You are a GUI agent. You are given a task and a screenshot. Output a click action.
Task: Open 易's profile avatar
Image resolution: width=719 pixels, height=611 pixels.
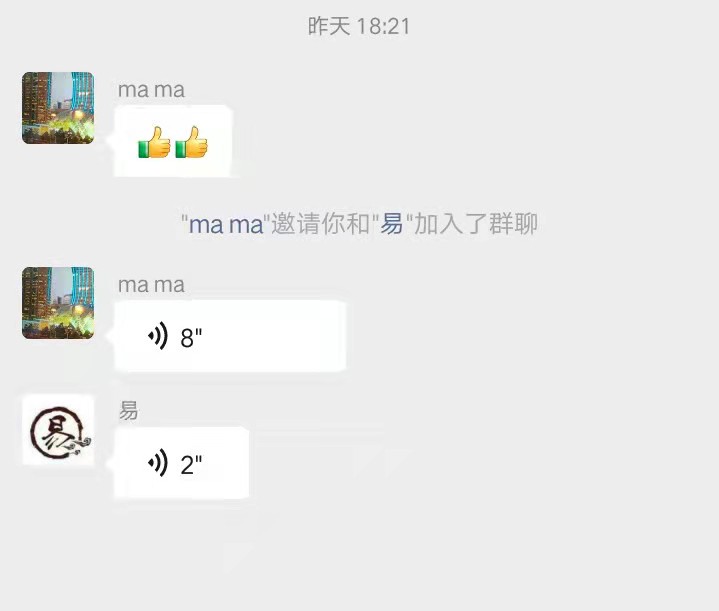click(58, 430)
